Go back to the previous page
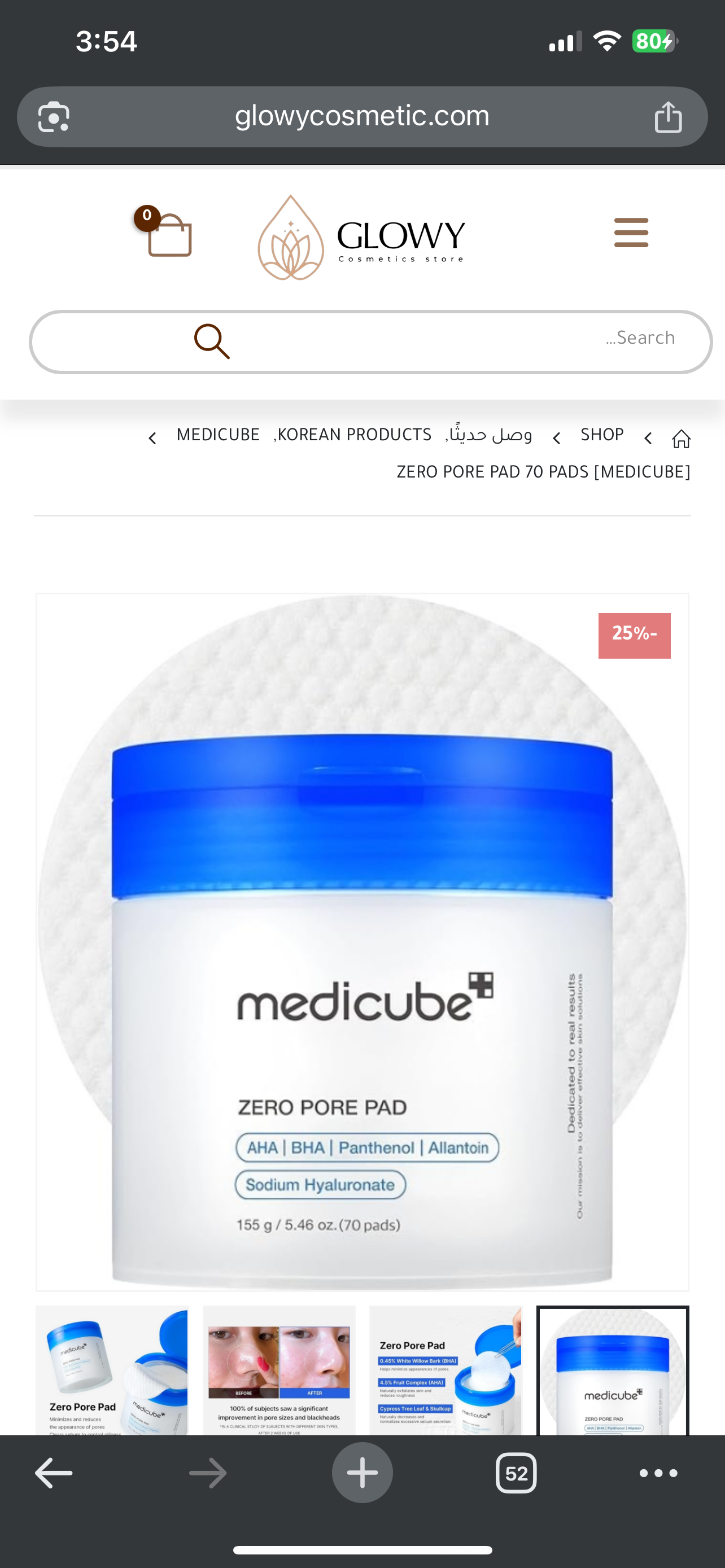 pos(54,1473)
